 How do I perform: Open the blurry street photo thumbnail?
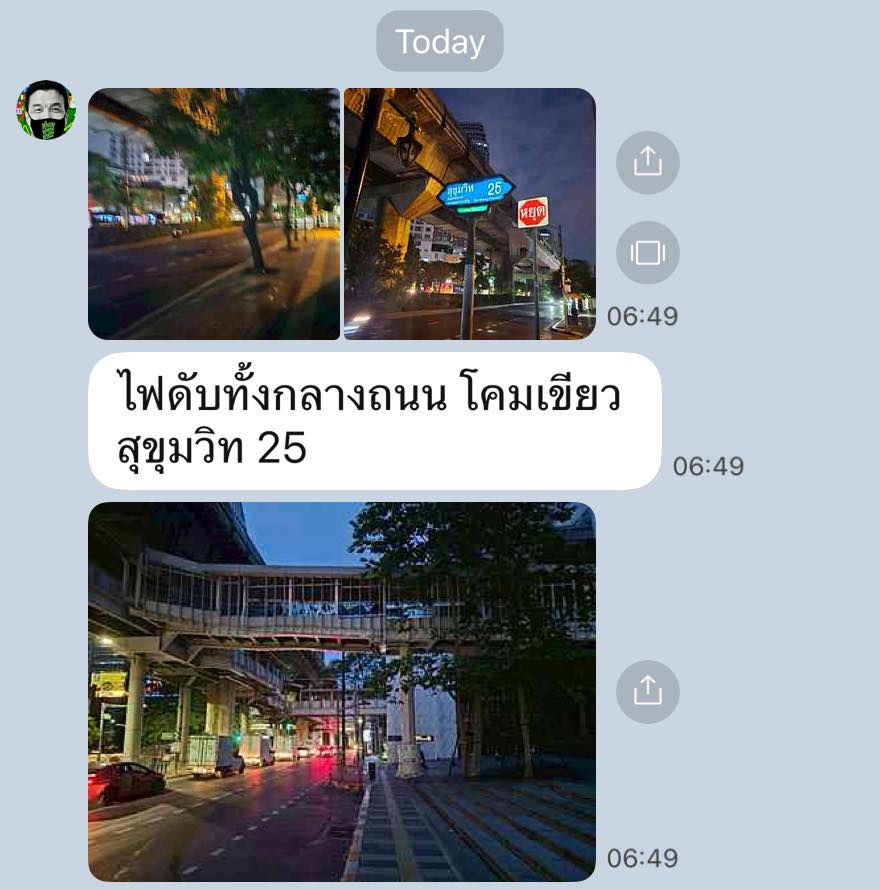tap(214, 214)
